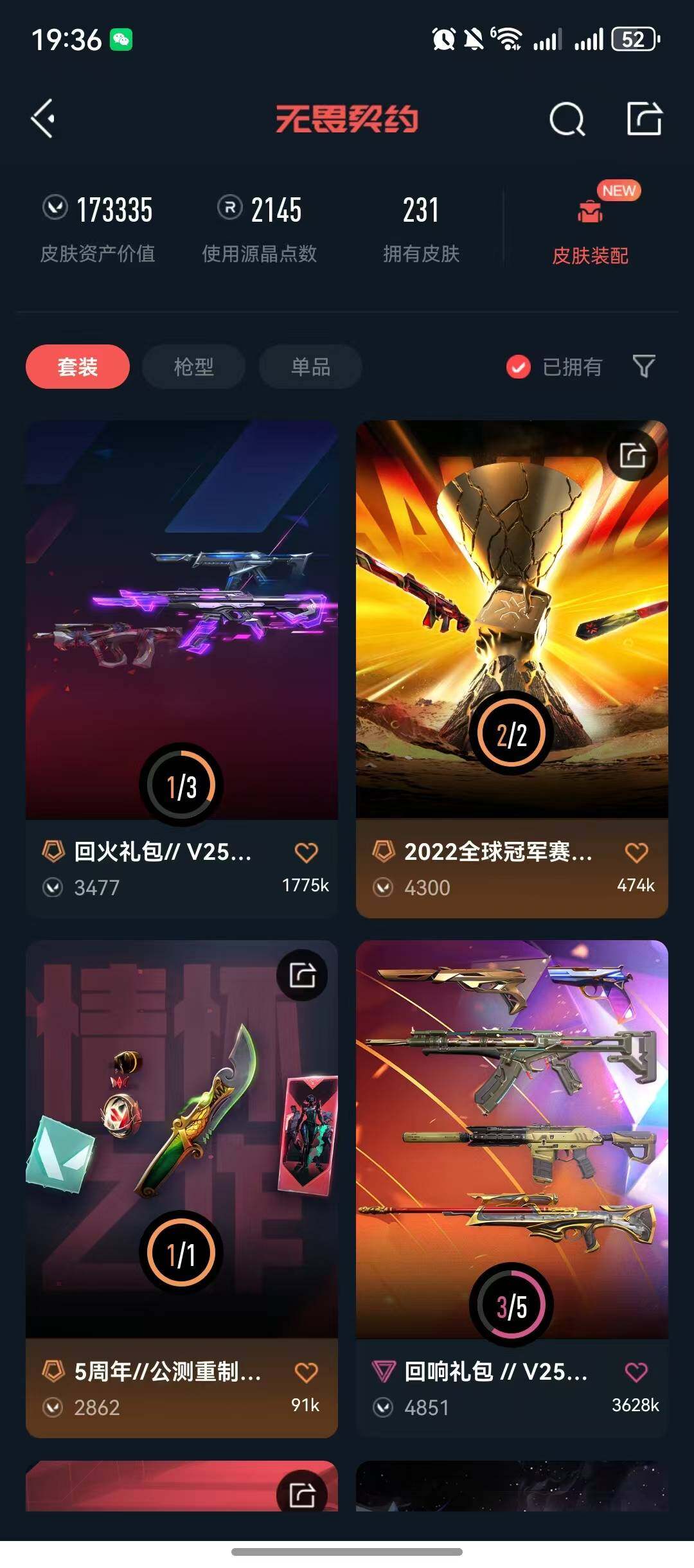This screenshot has width=694, height=1568.
Task: Open search in the top bar
Action: (x=567, y=119)
